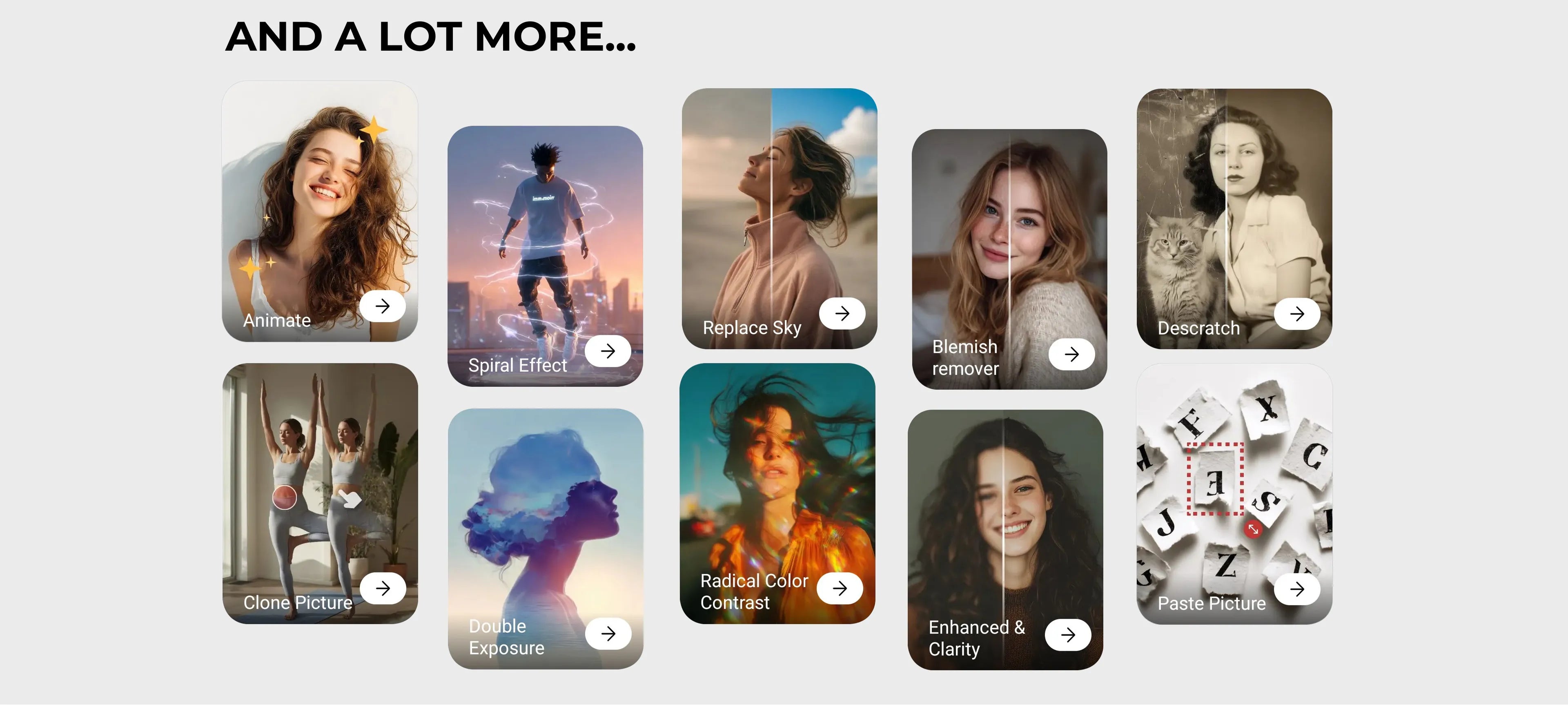This screenshot has width=1568, height=705.
Task: Open the Animate feature card
Action: click(320, 211)
